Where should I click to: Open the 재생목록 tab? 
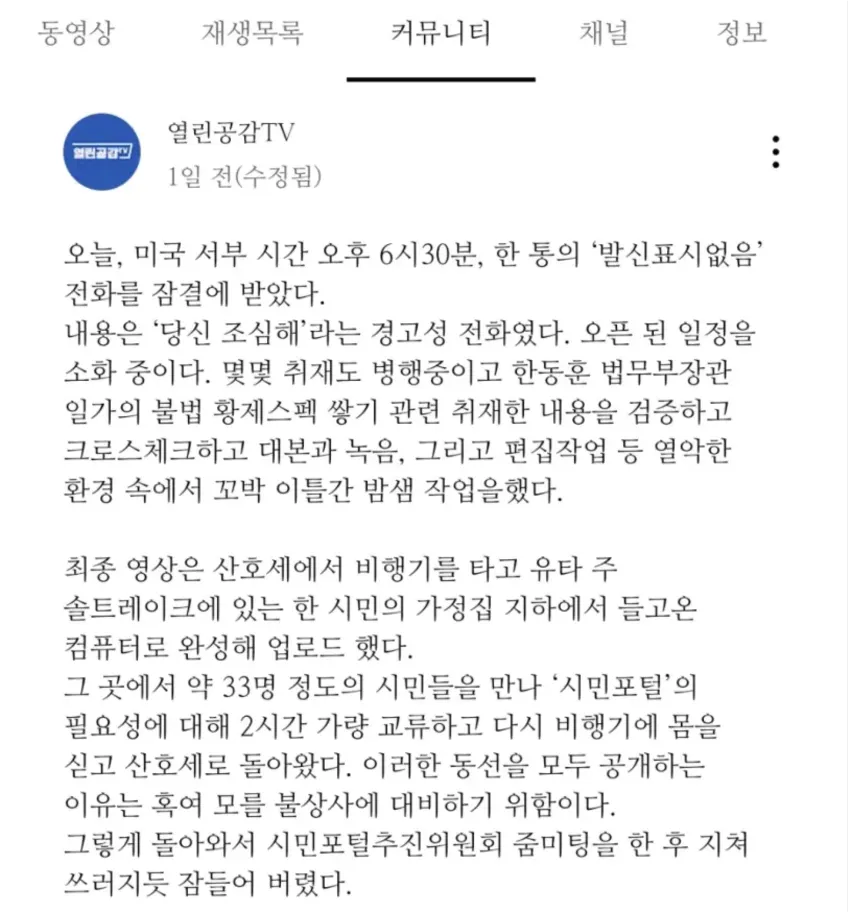click(x=251, y=33)
